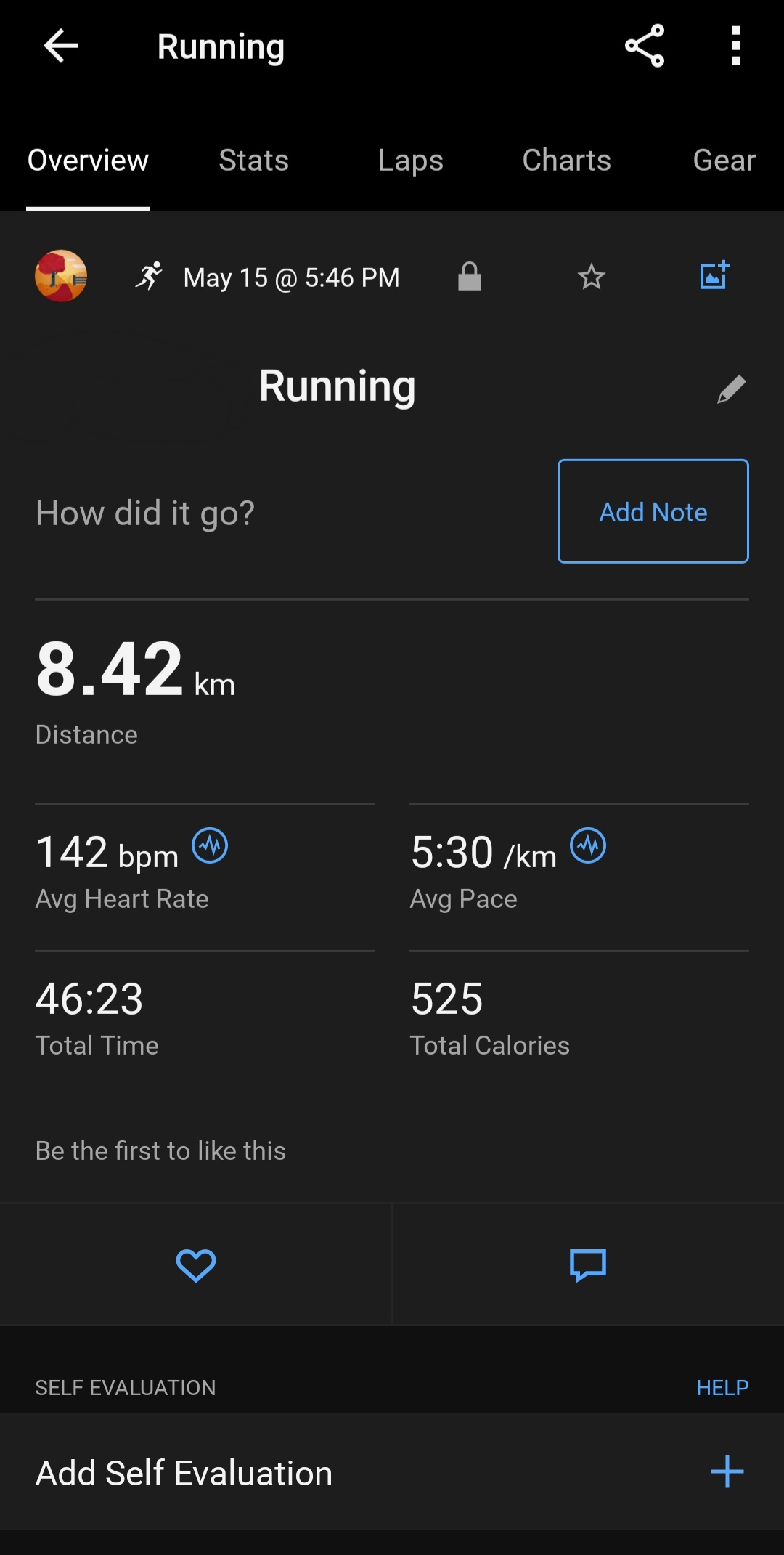
Task: Tap the privacy lock icon
Action: [470, 277]
